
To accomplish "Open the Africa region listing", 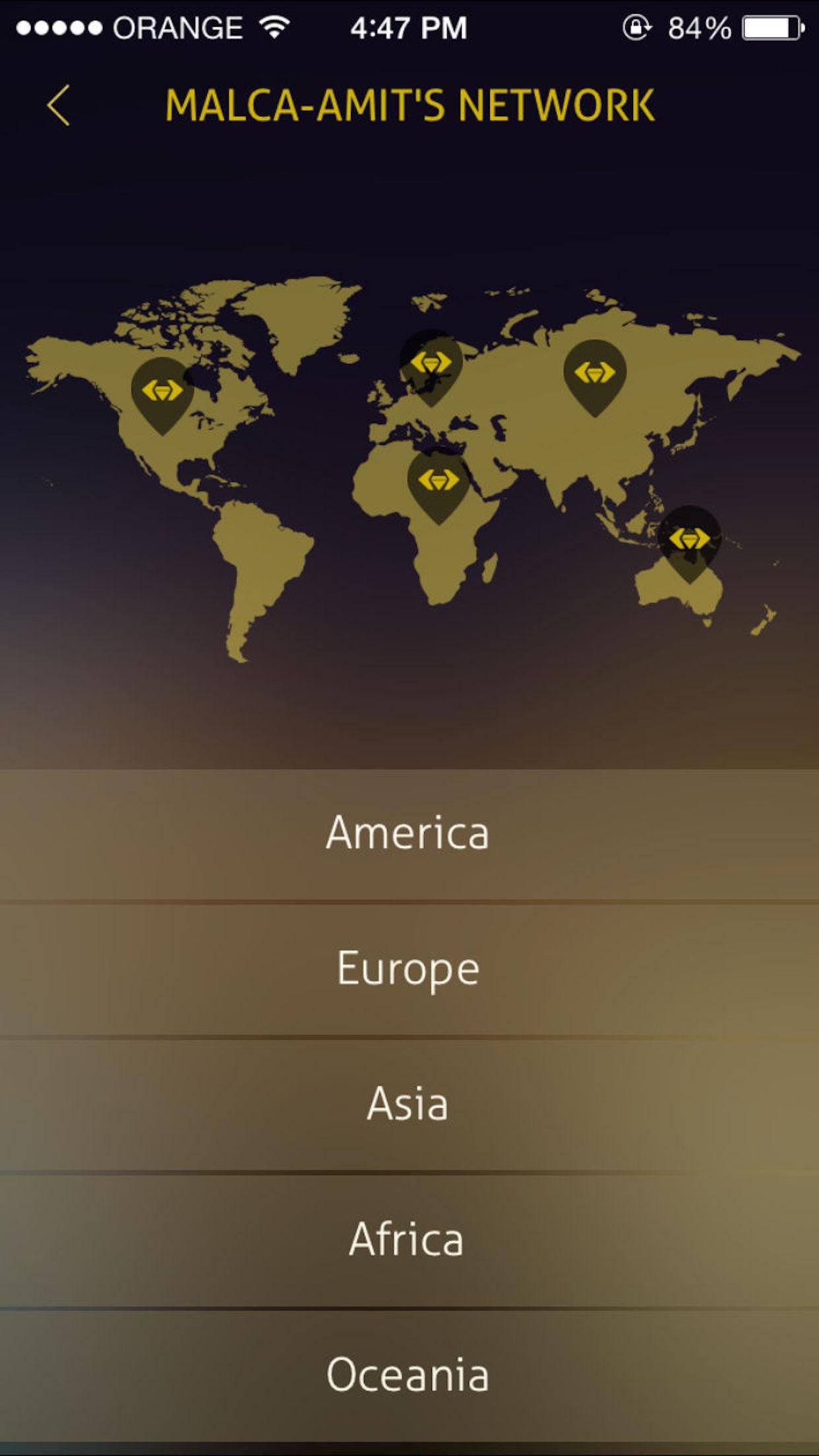I will click(409, 1240).
